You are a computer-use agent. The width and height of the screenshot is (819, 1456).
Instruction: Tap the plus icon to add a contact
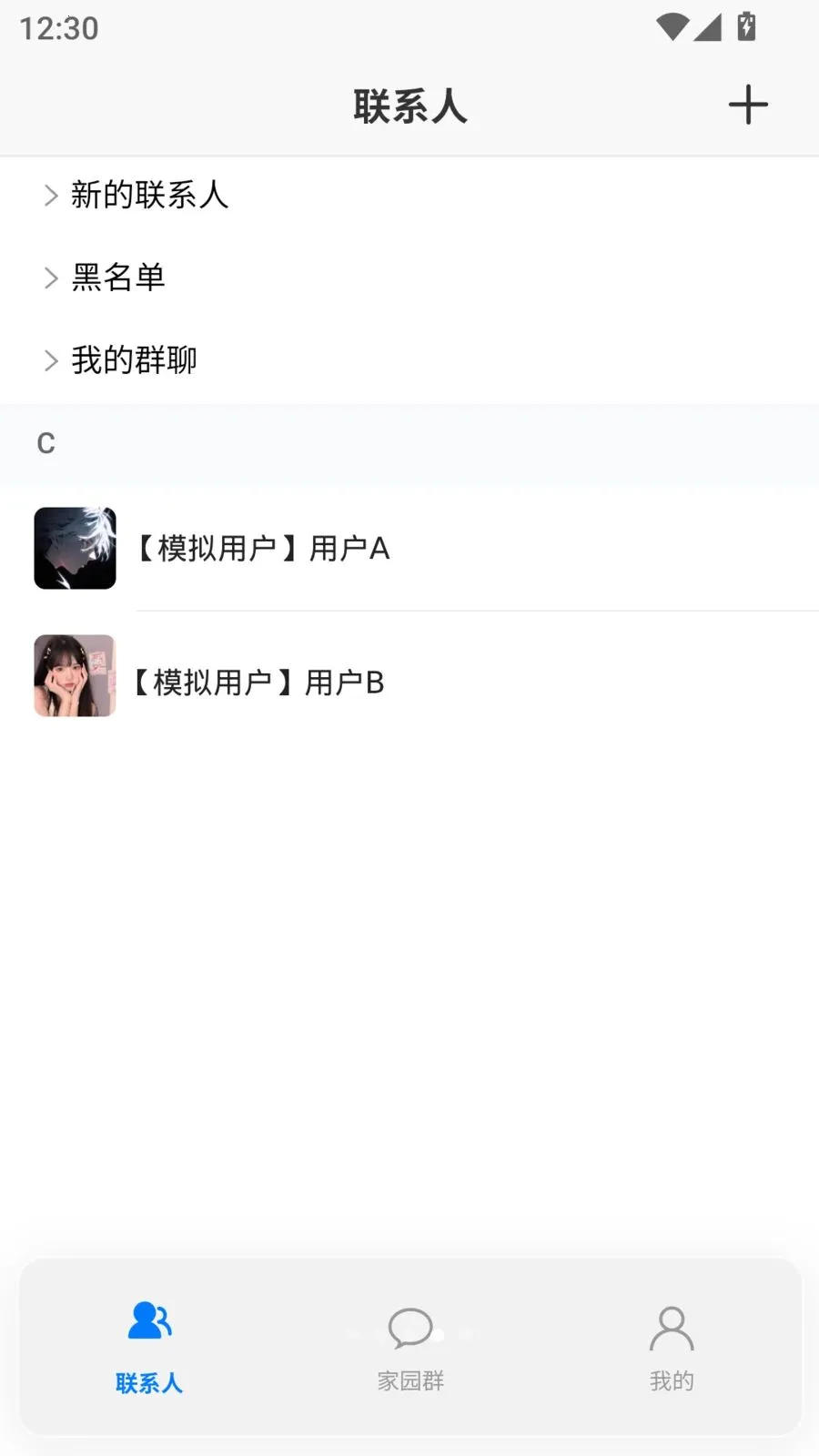(x=748, y=105)
